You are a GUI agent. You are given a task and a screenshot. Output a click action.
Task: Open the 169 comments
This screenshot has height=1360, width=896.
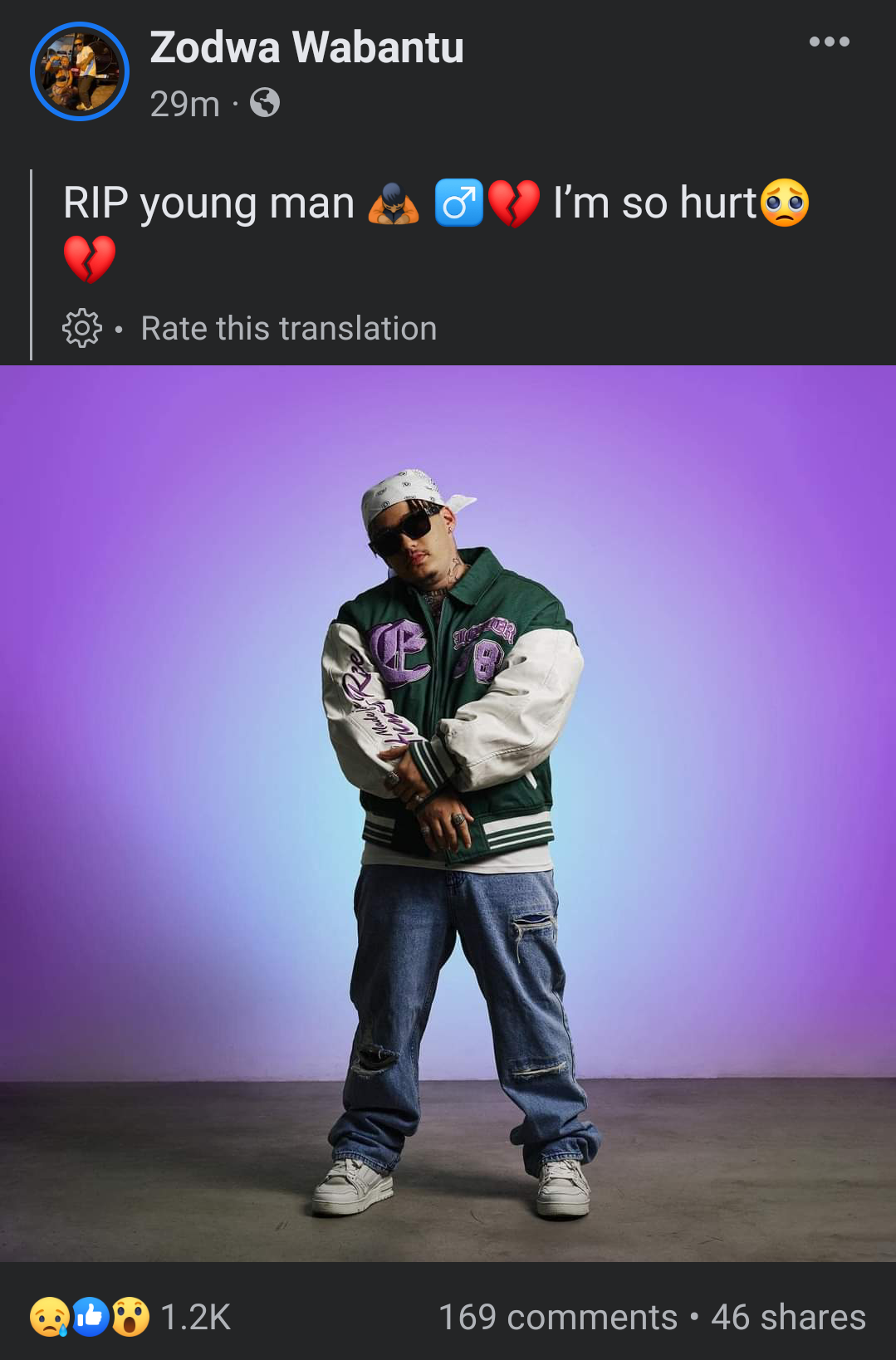click(557, 1317)
